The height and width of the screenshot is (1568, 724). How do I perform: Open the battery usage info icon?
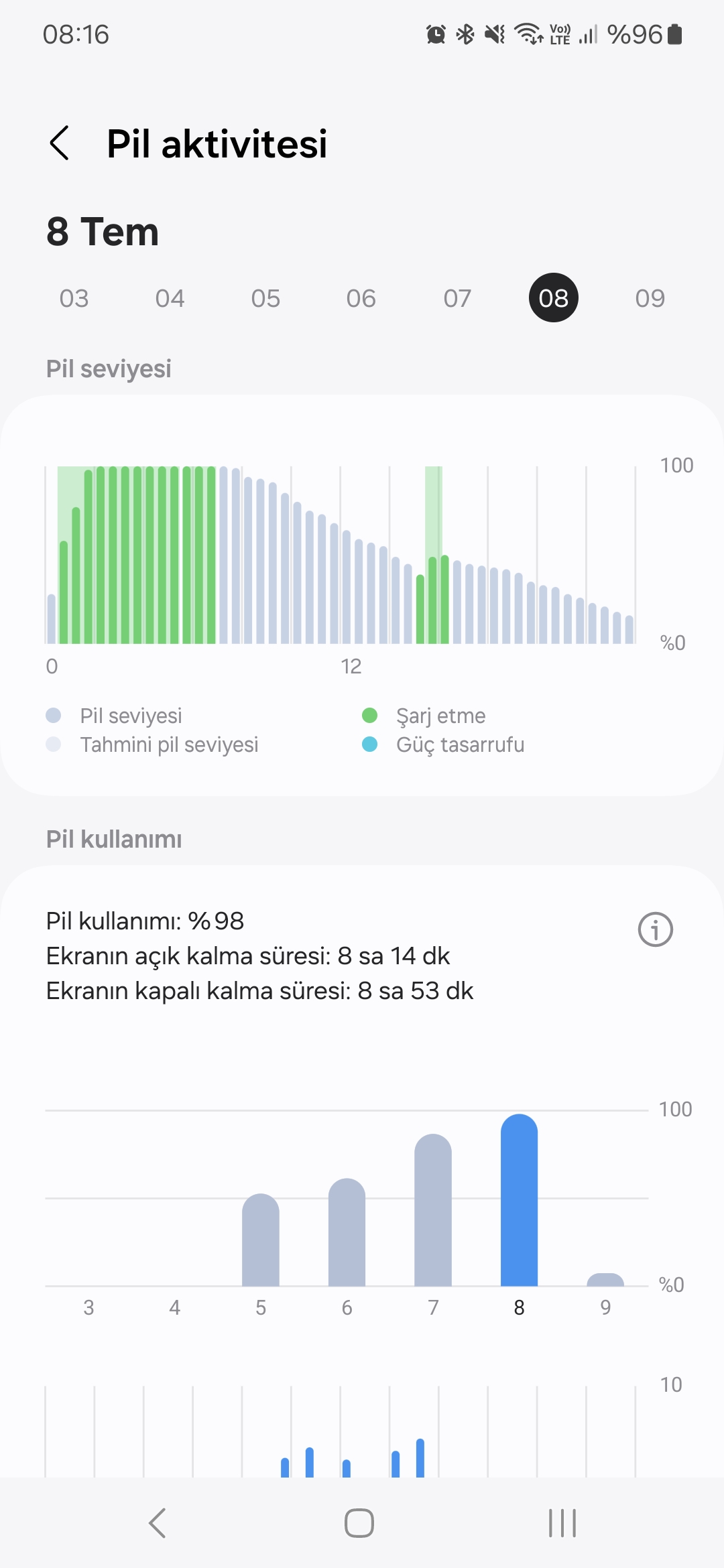pos(655,929)
